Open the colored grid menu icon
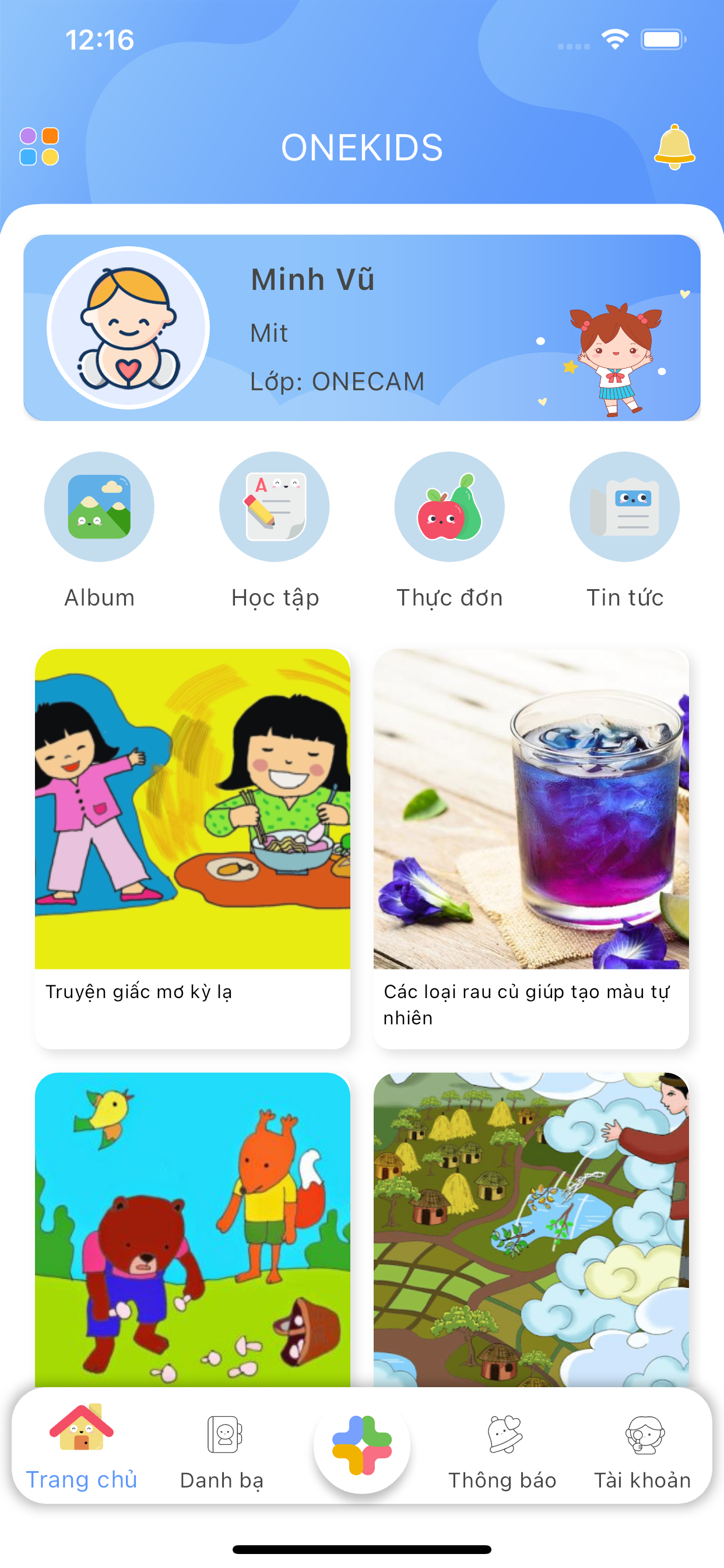The height and width of the screenshot is (1568, 724). coord(39,146)
